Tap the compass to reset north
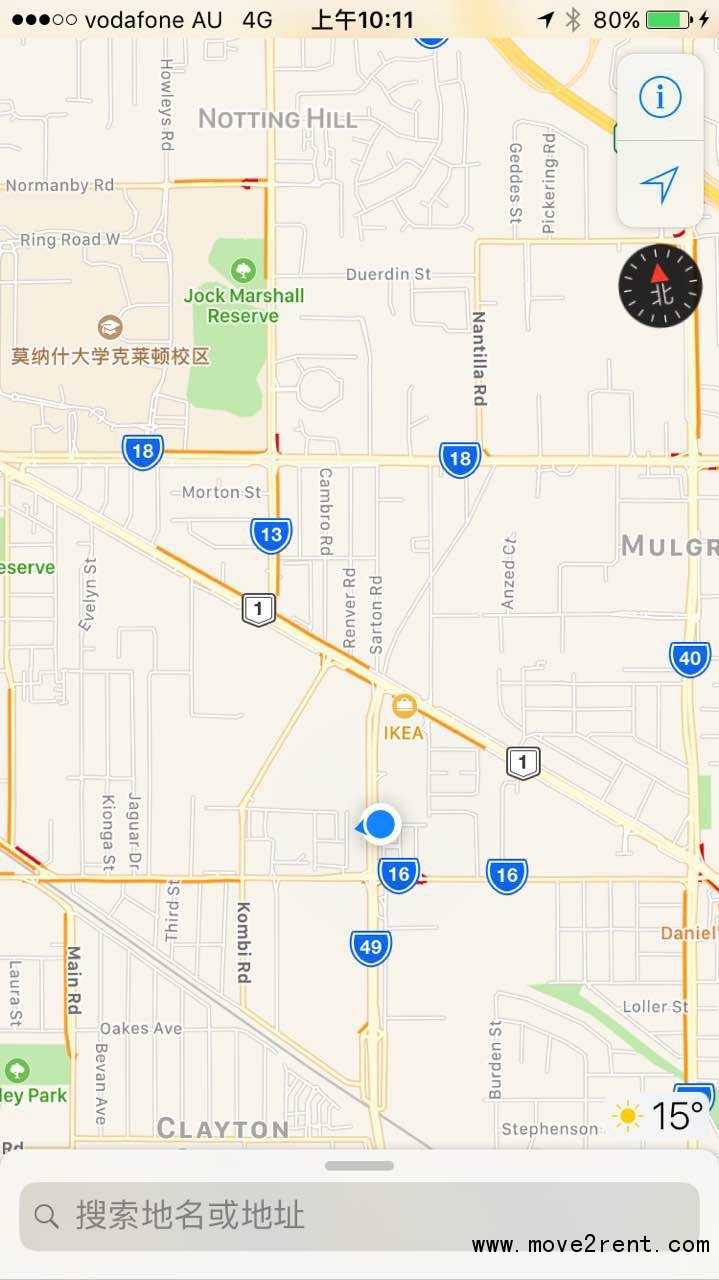The width and height of the screenshot is (719, 1280). point(660,286)
